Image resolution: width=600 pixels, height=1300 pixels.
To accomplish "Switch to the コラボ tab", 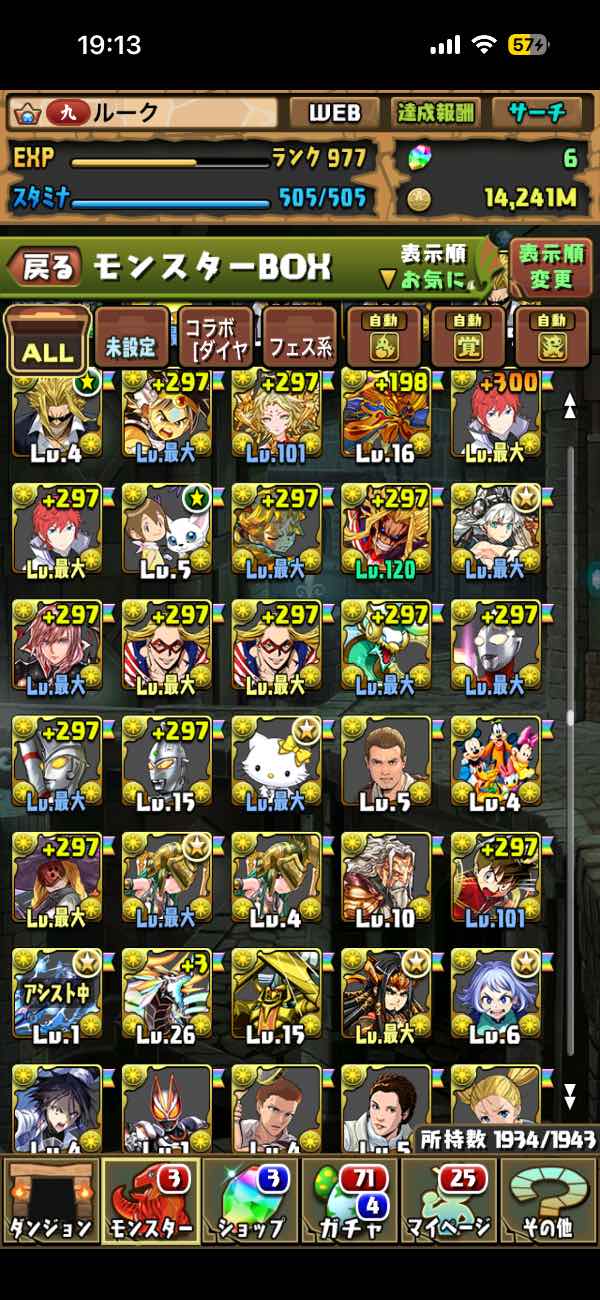I will pyautogui.click(x=216, y=340).
